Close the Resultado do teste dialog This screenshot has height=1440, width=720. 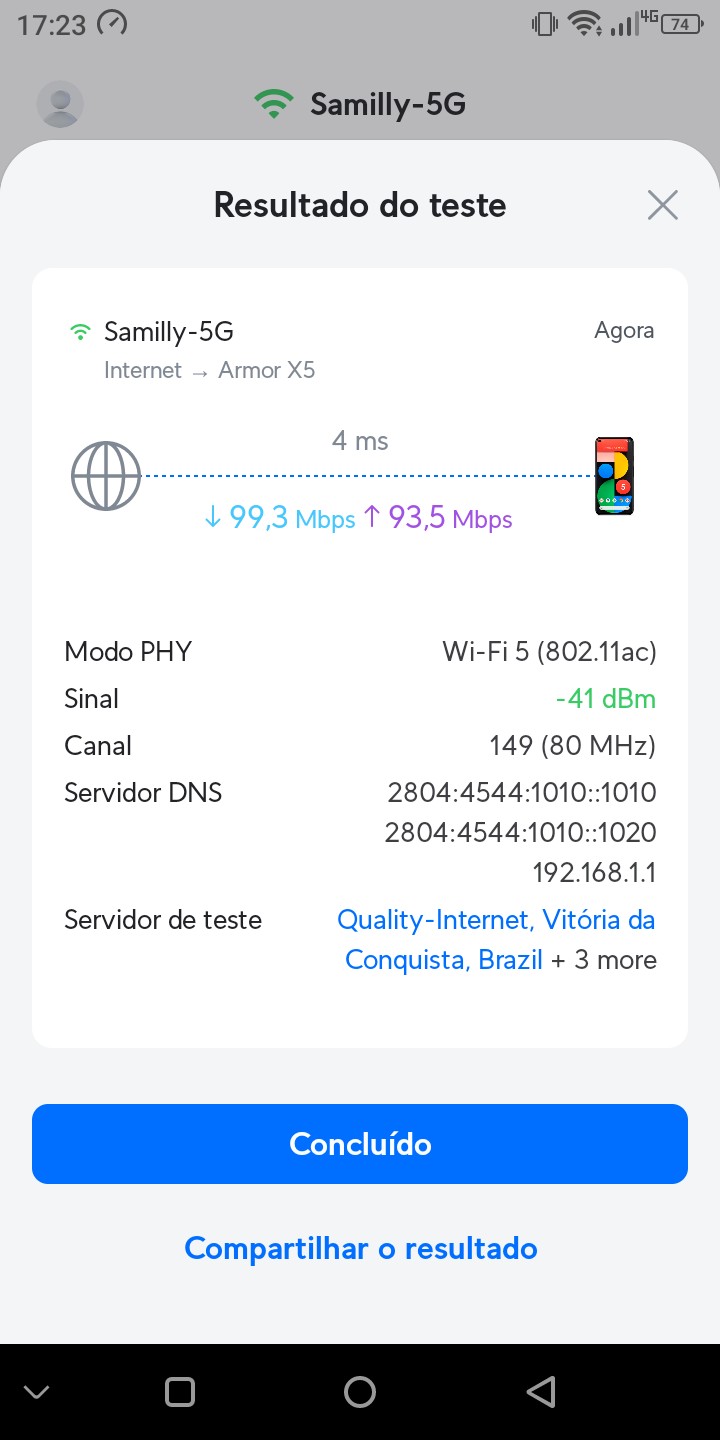pos(662,205)
